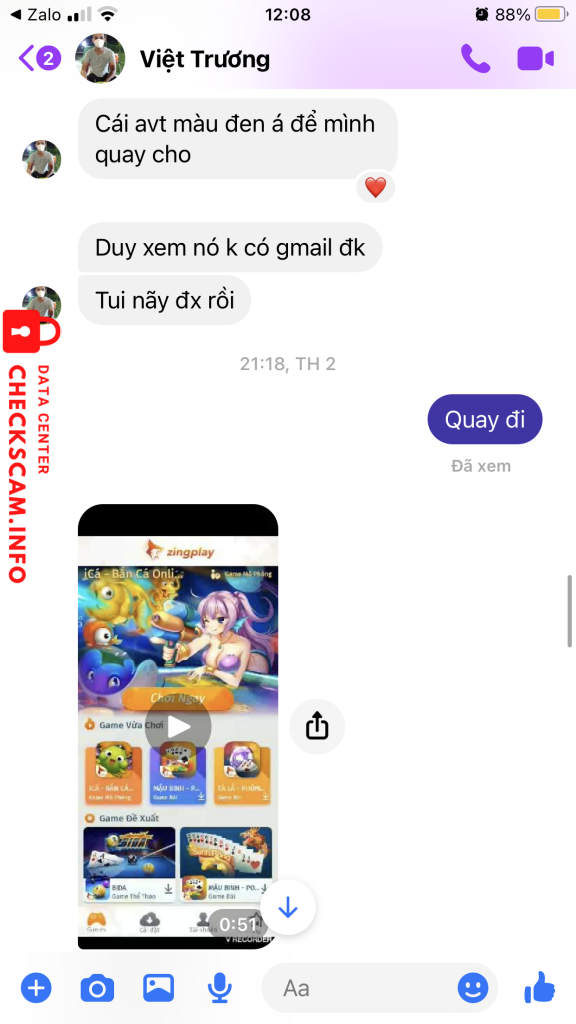Screen dimensions: 576x1024
Task: Record a voice message with the microphone
Action: click(x=219, y=988)
